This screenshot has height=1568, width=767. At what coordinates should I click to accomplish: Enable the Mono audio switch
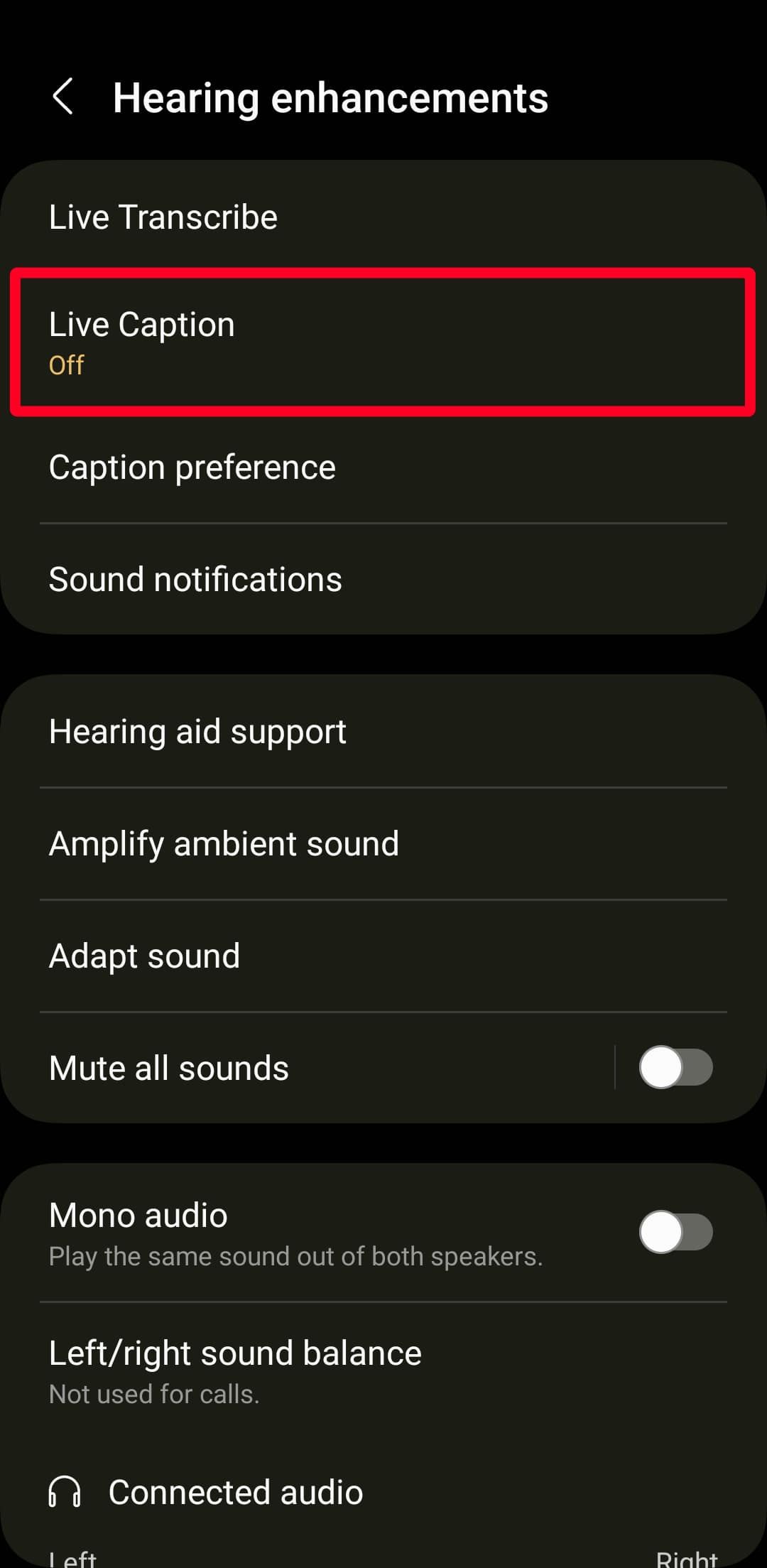pyautogui.click(x=675, y=1231)
